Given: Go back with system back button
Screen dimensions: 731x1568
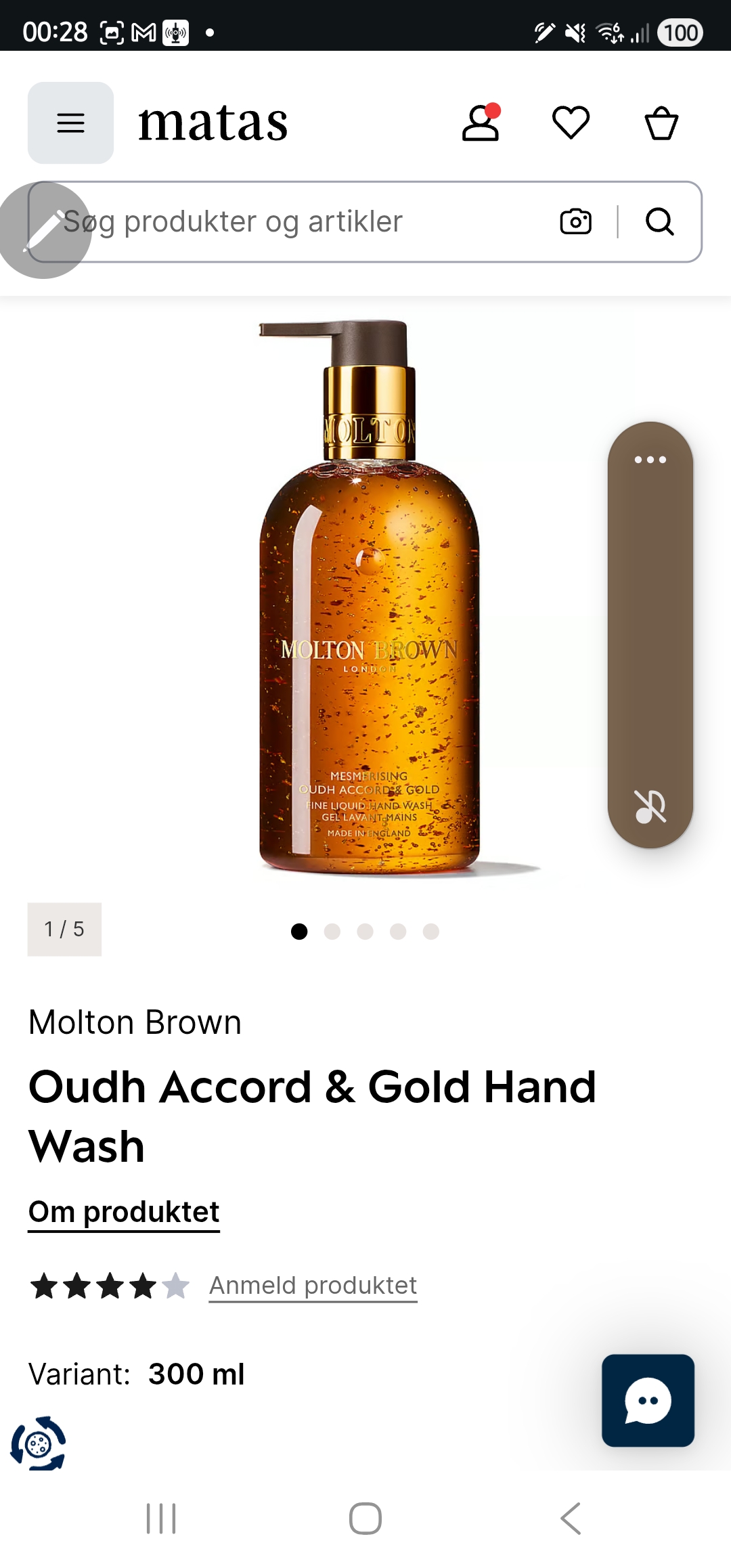Looking at the screenshot, I should click(571, 1519).
